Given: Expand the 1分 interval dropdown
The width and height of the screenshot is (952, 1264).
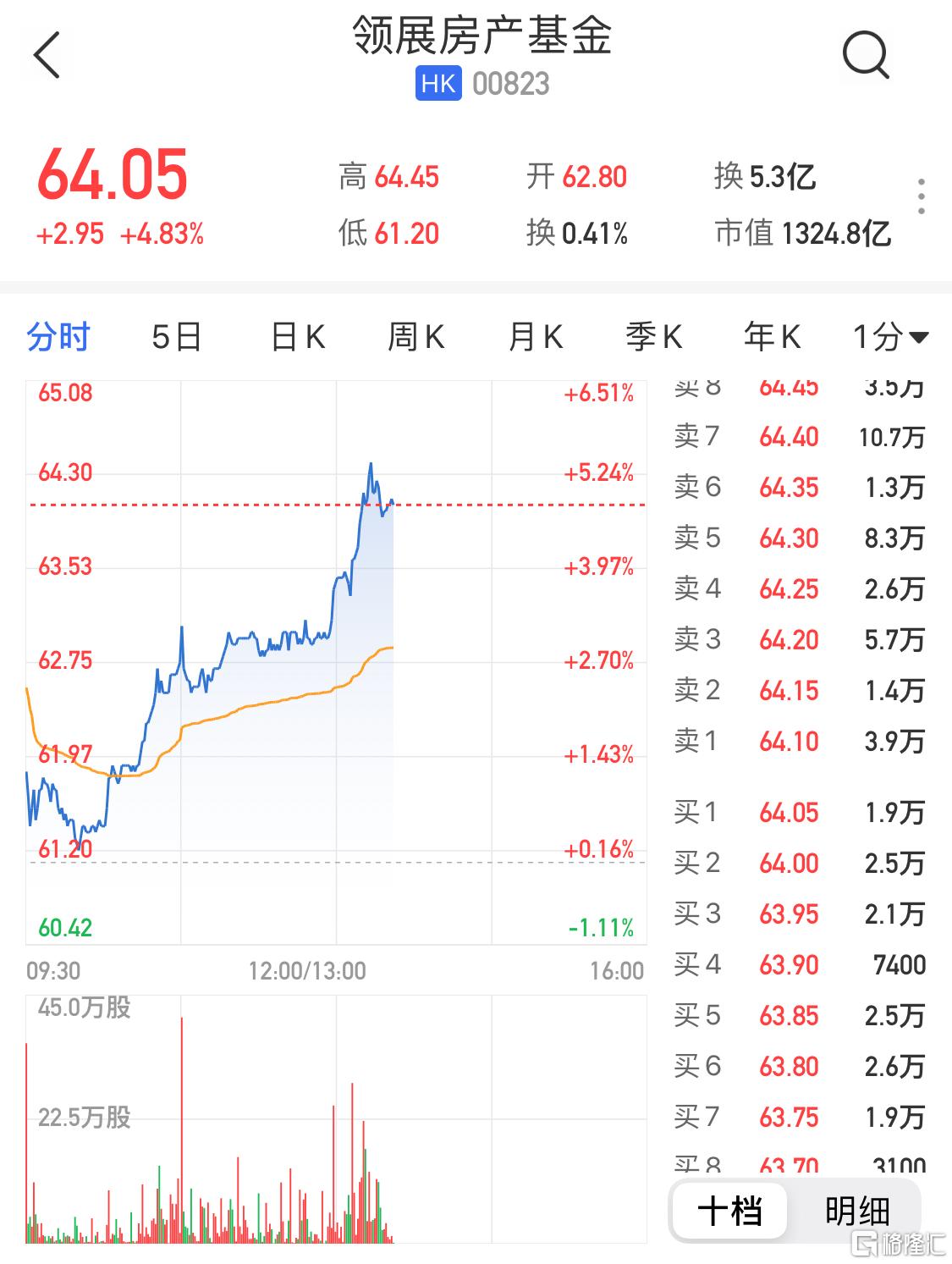Looking at the screenshot, I should [890, 337].
